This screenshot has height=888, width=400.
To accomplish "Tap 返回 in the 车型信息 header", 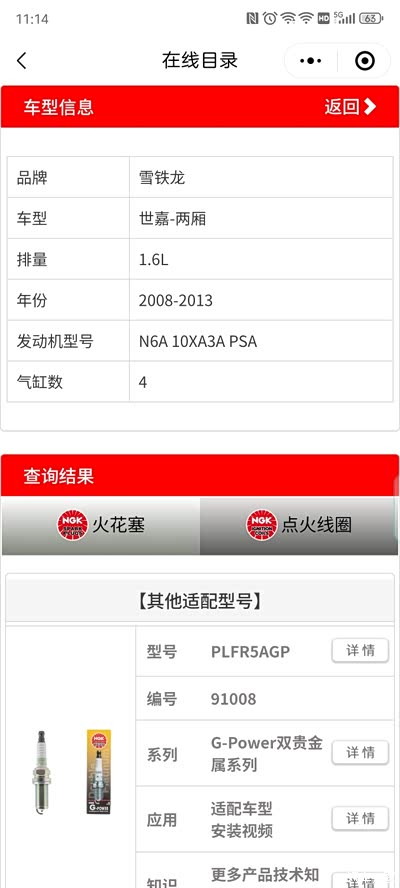I will [350, 106].
